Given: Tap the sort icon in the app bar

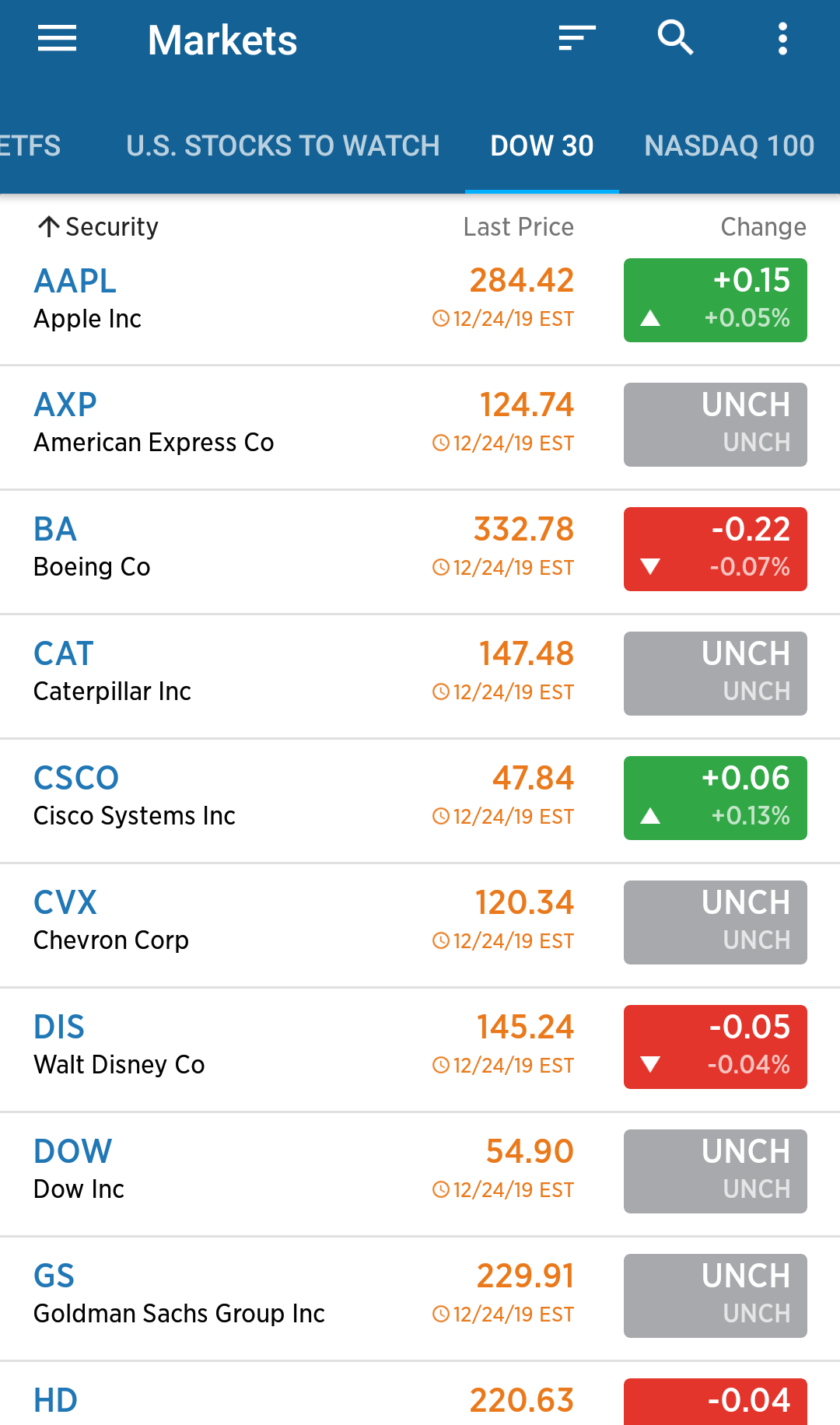Looking at the screenshot, I should [x=576, y=38].
